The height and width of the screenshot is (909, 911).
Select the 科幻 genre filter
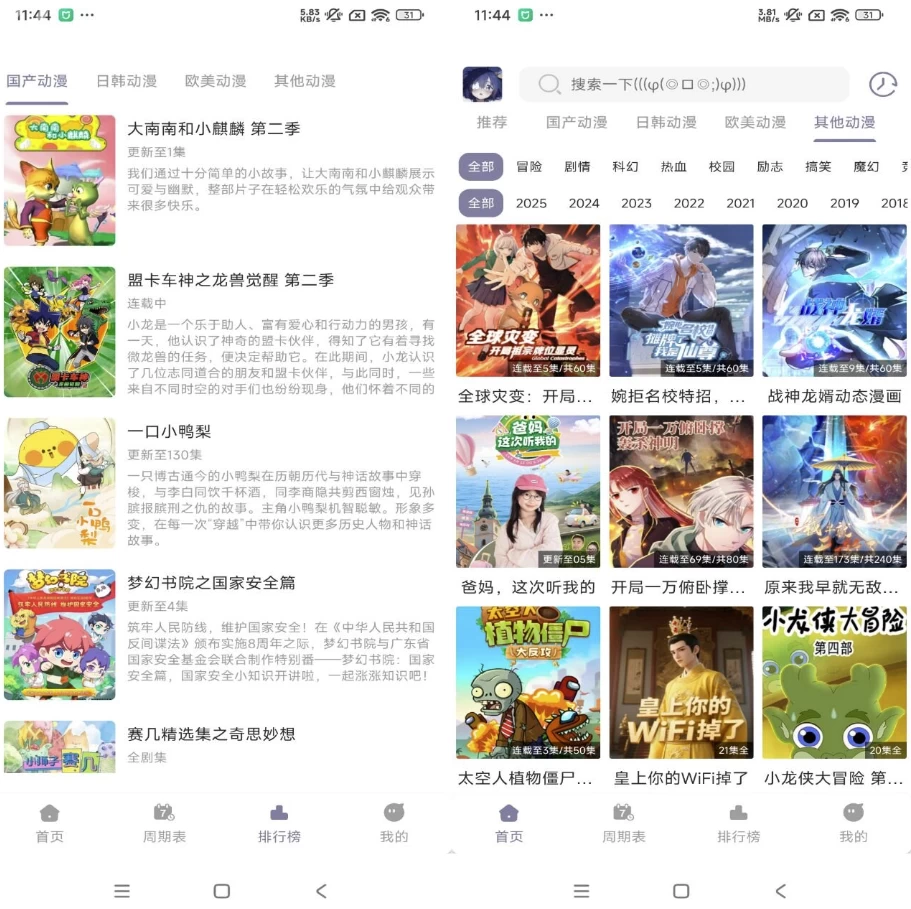coord(625,167)
